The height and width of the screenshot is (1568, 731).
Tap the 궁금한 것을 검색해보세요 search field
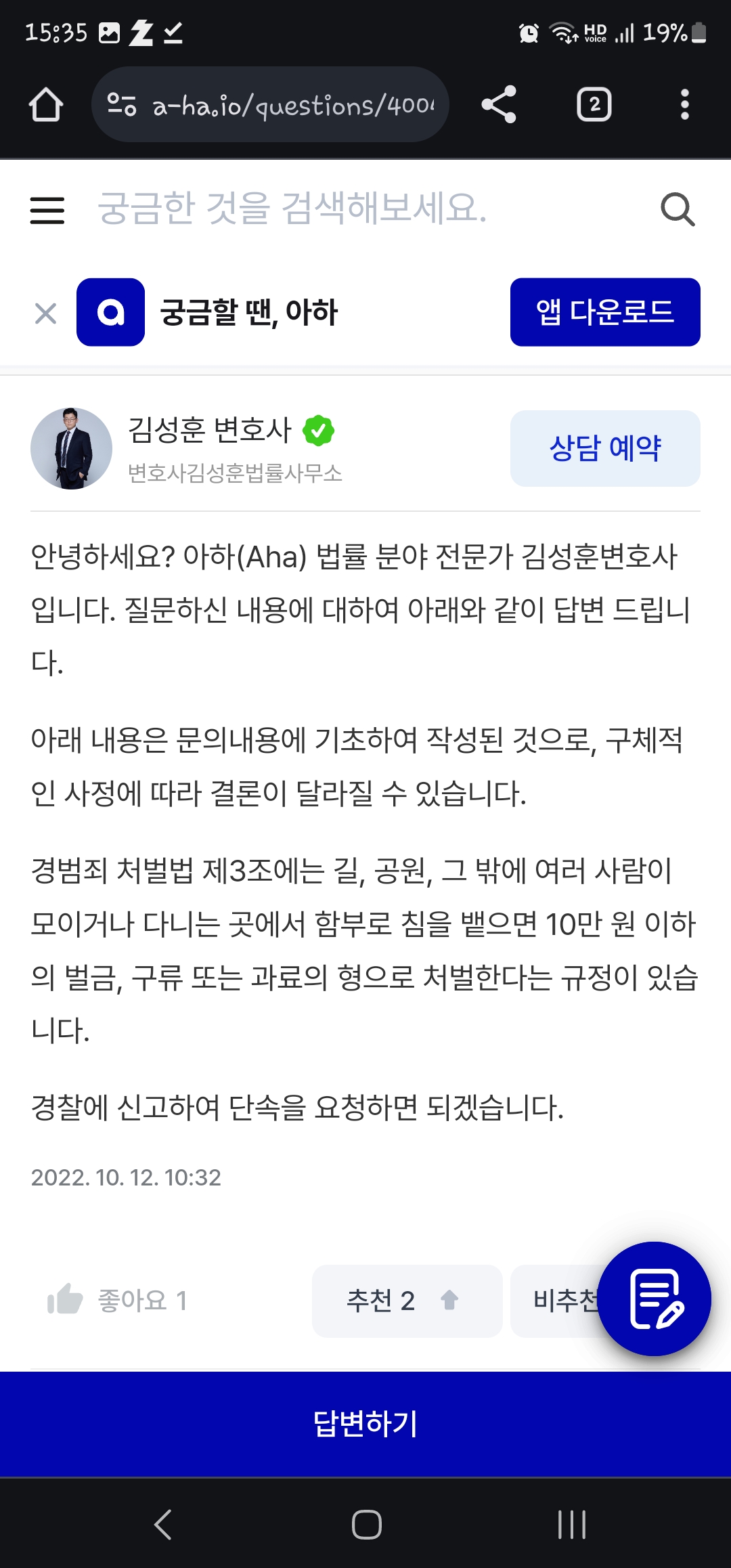[x=365, y=209]
